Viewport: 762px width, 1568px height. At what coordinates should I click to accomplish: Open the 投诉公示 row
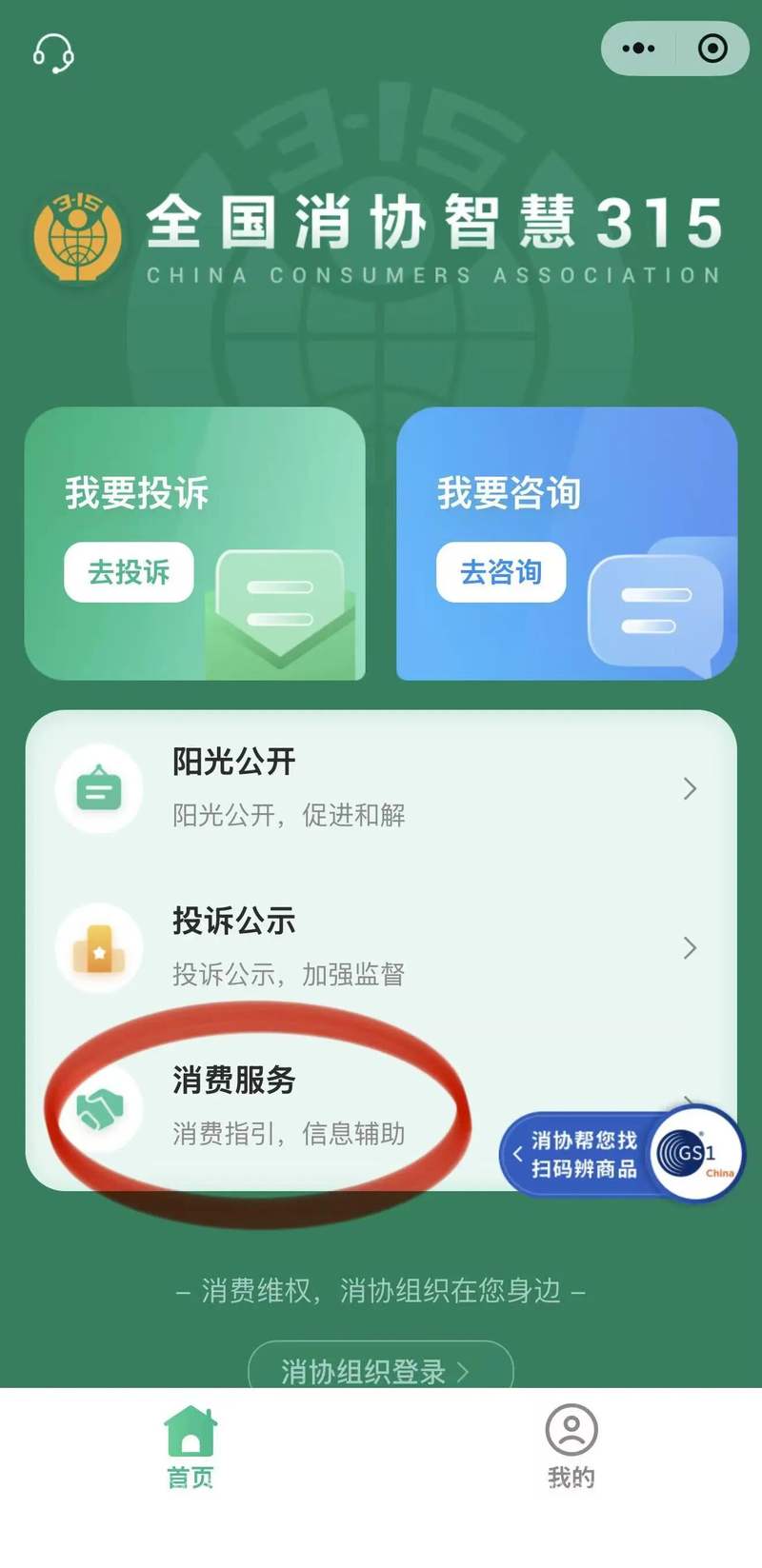click(x=381, y=947)
